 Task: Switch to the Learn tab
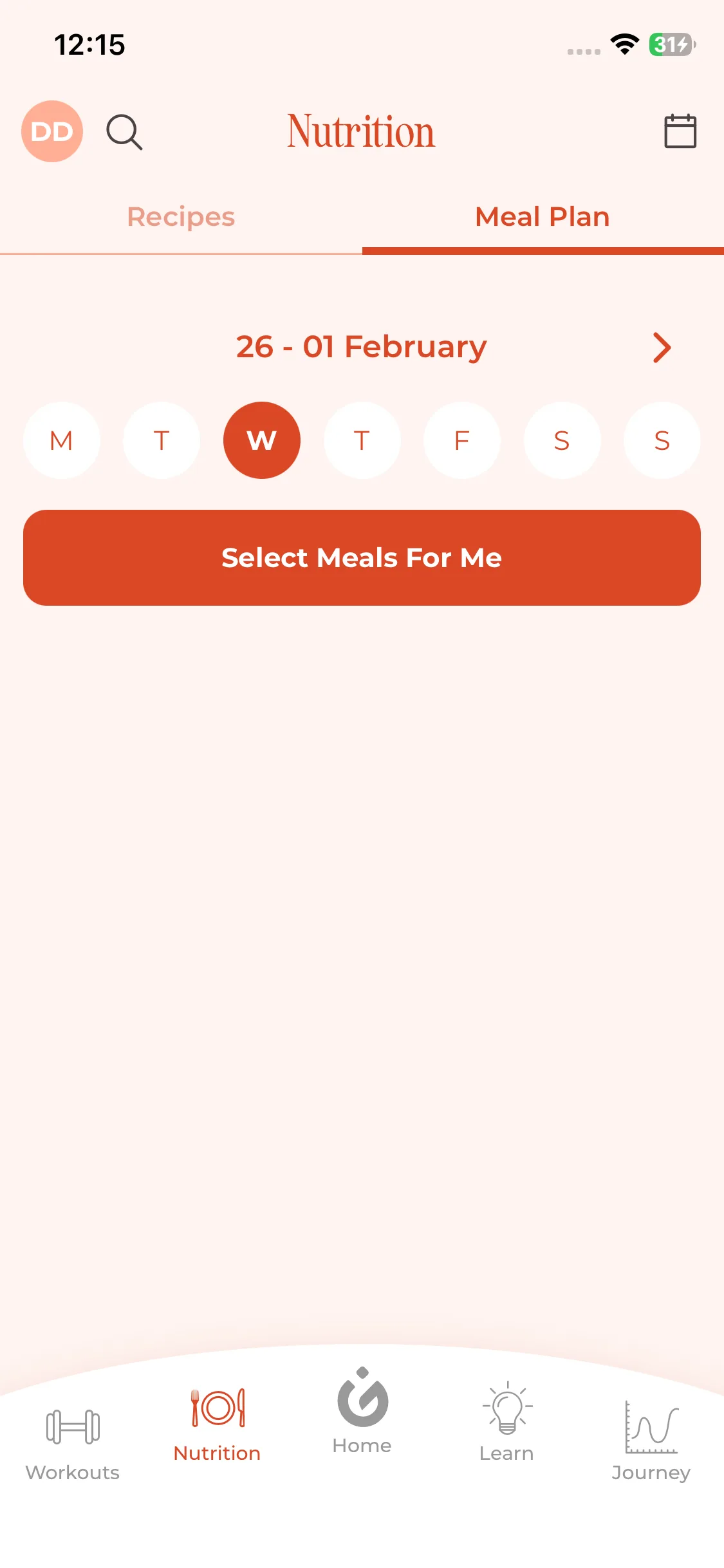(x=506, y=1422)
